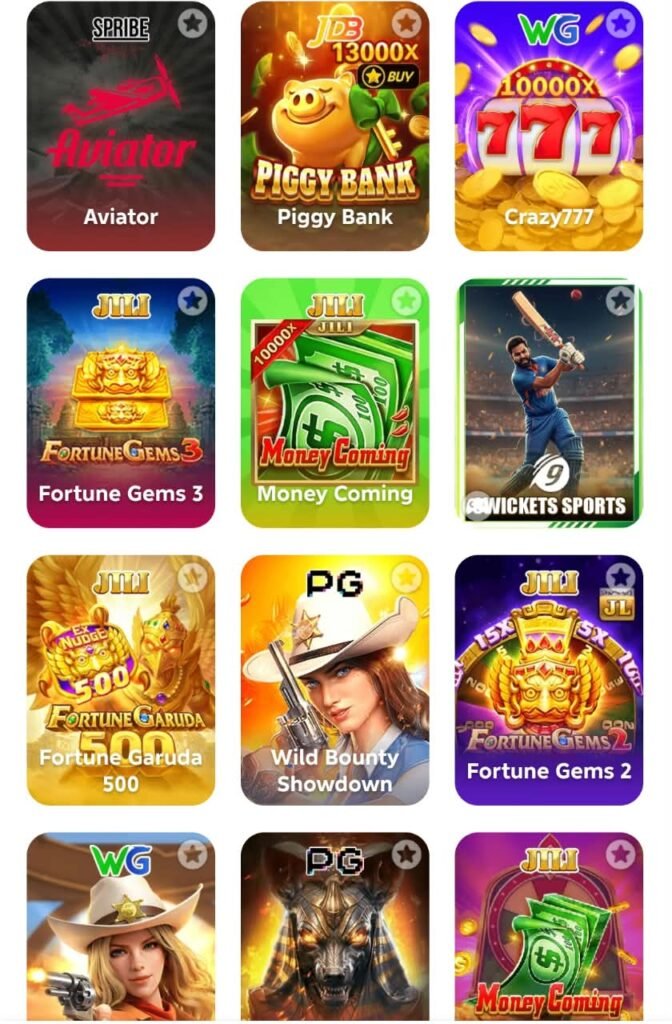Screen dimensions: 672x1024
Task: Tap the star icon on Piggy Bank
Action: [406, 23]
